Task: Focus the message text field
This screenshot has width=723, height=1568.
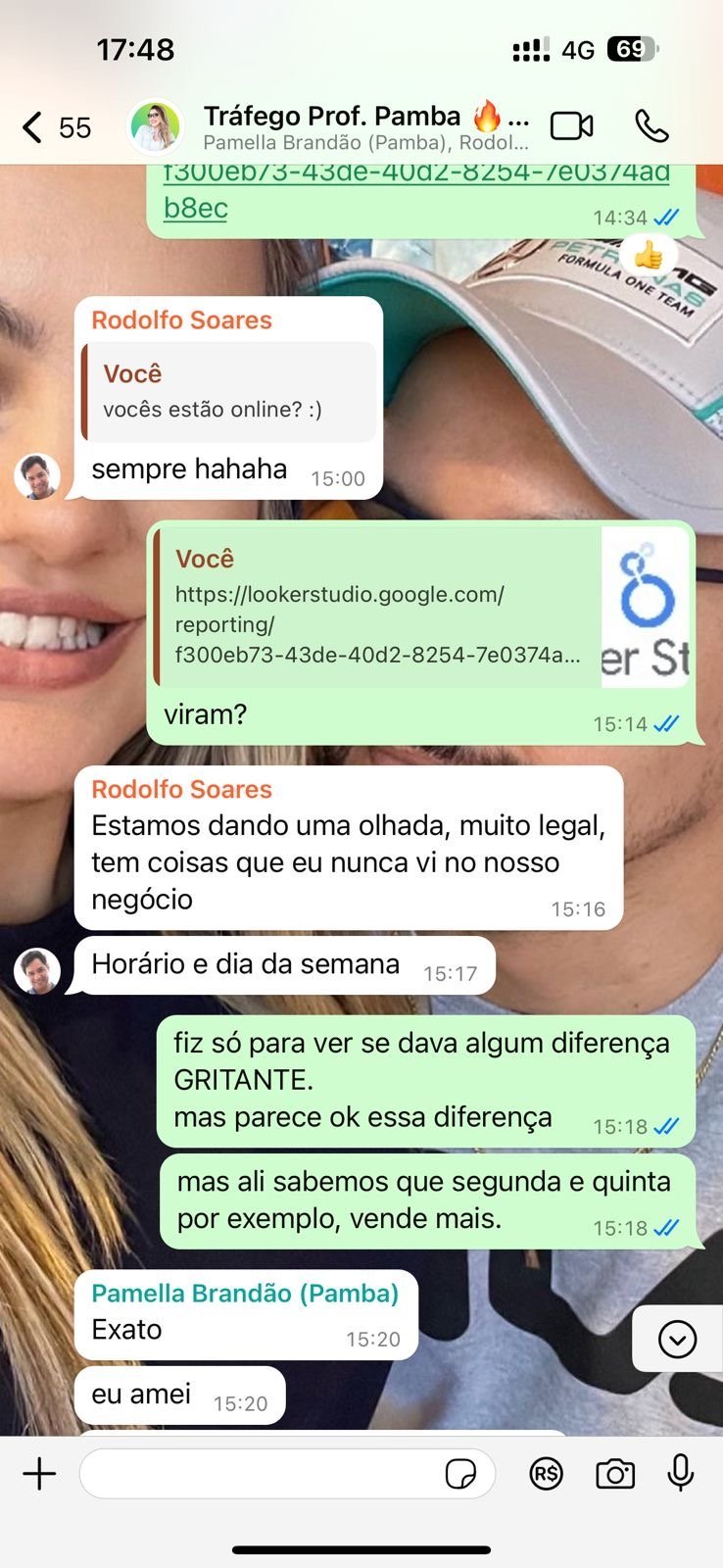Action: 260,1474
